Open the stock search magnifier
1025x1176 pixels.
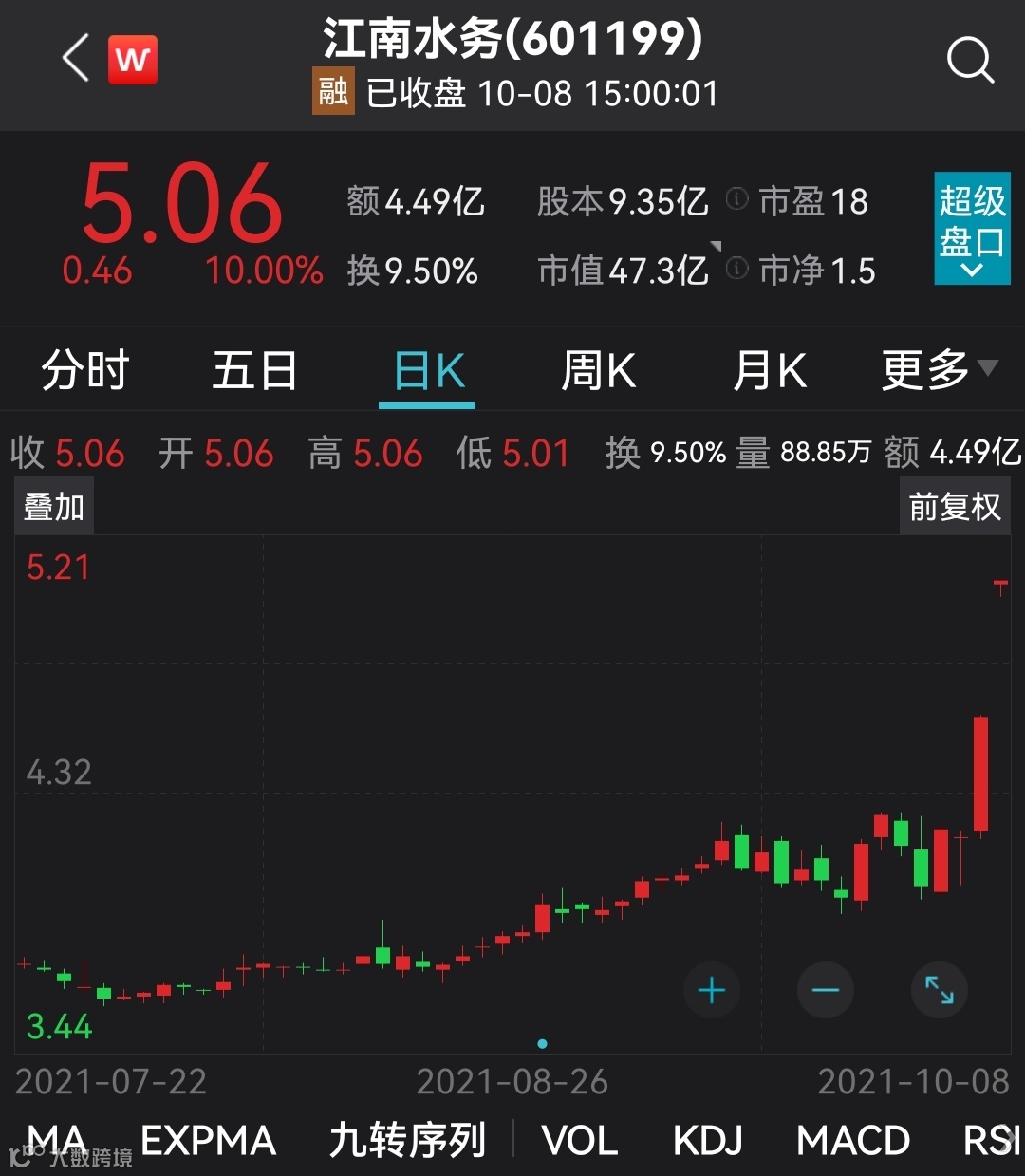click(970, 61)
